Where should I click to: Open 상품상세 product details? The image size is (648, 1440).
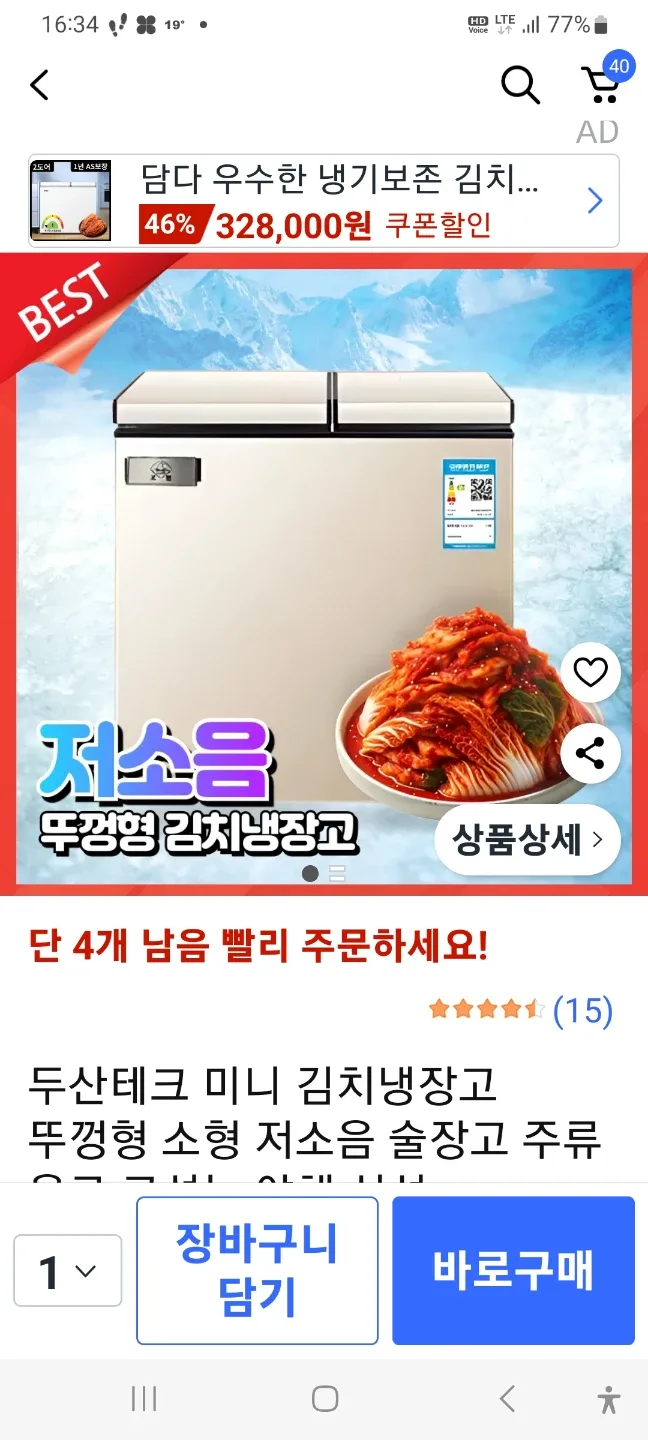click(527, 840)
